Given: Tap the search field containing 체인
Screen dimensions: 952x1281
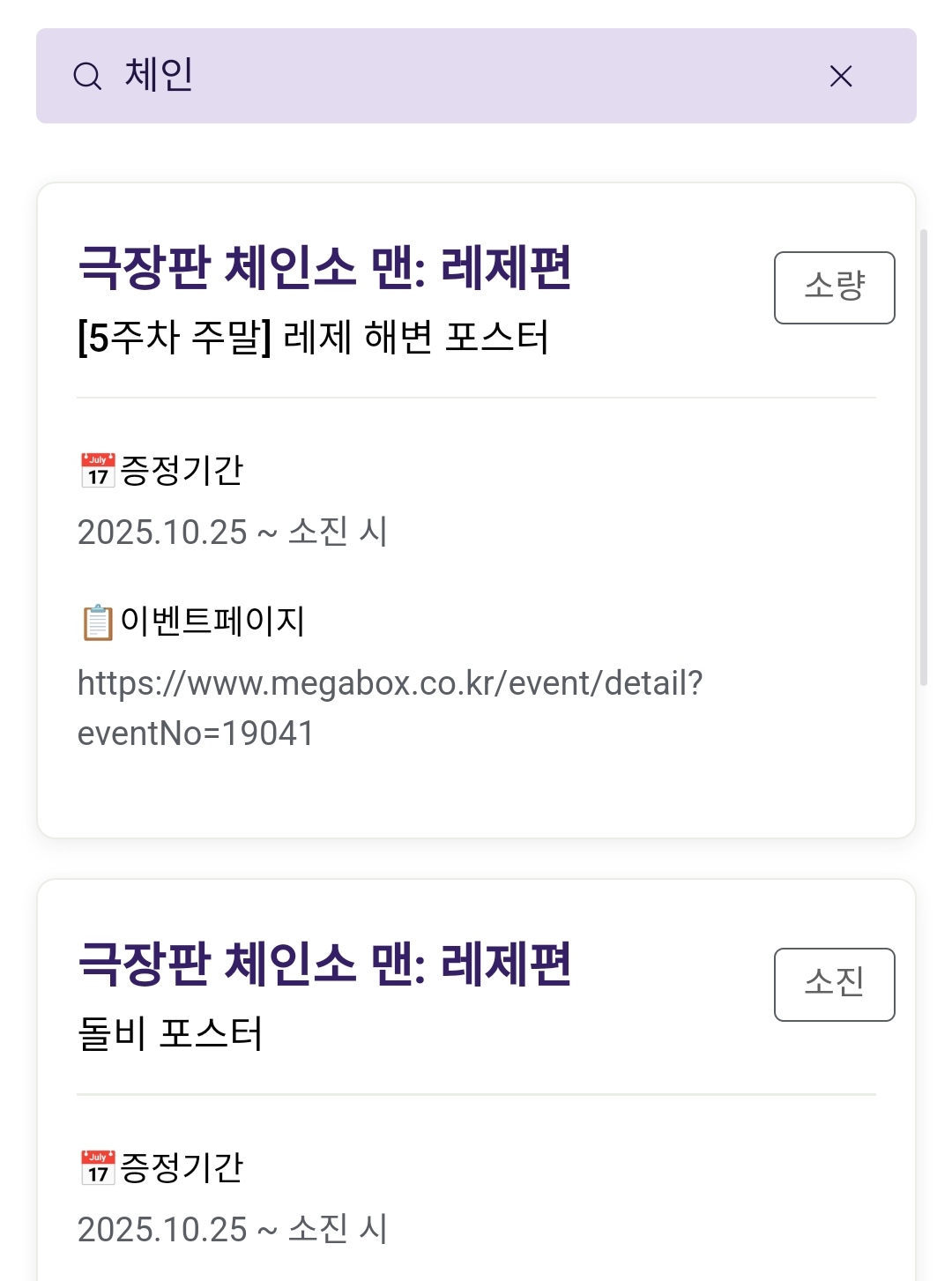Looking at the screenshot, I should (x=441, y=76).
